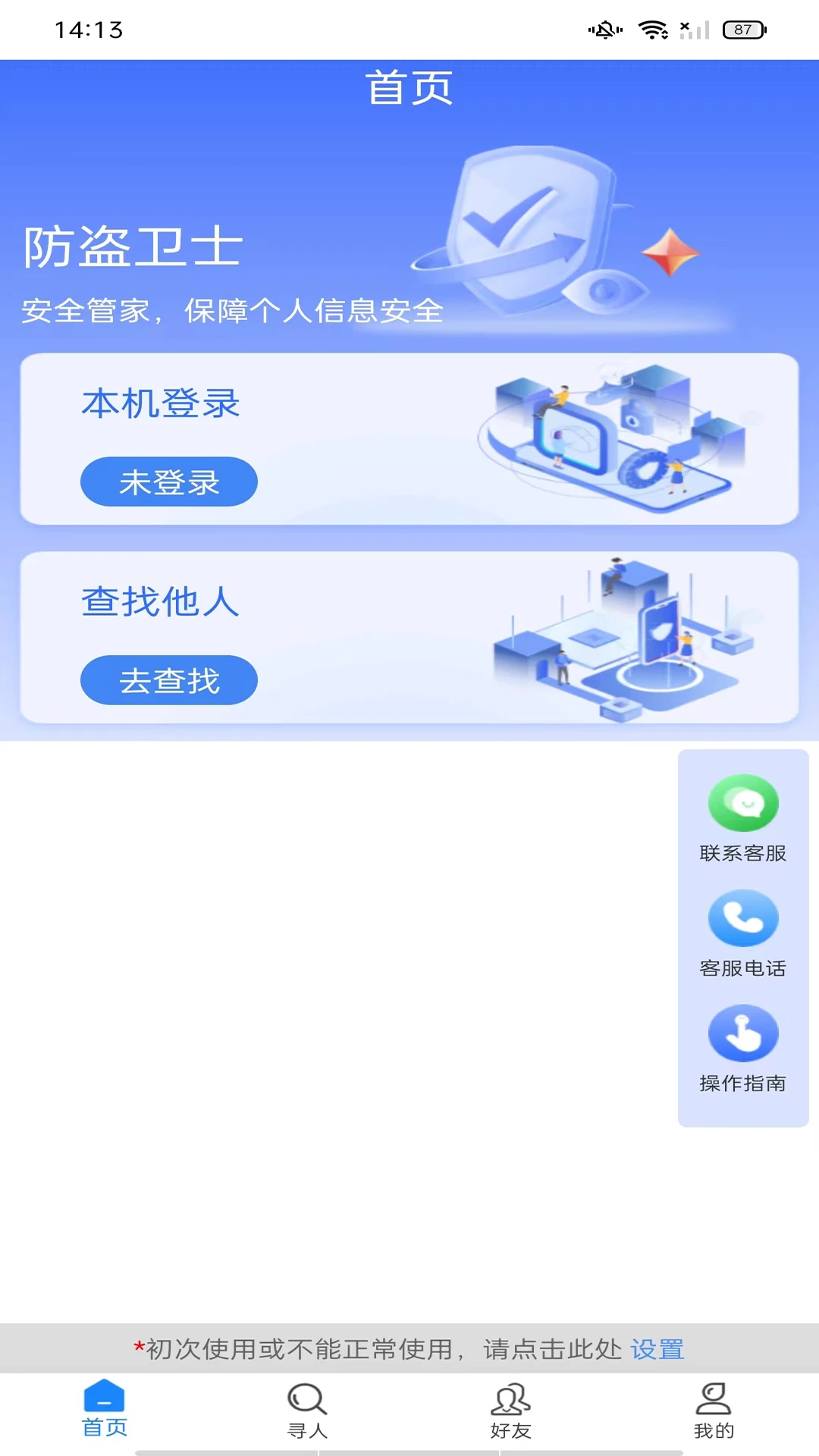Go to the 好友 tab
This screenshot has width=819, height=1456.
click(510, 1410)
